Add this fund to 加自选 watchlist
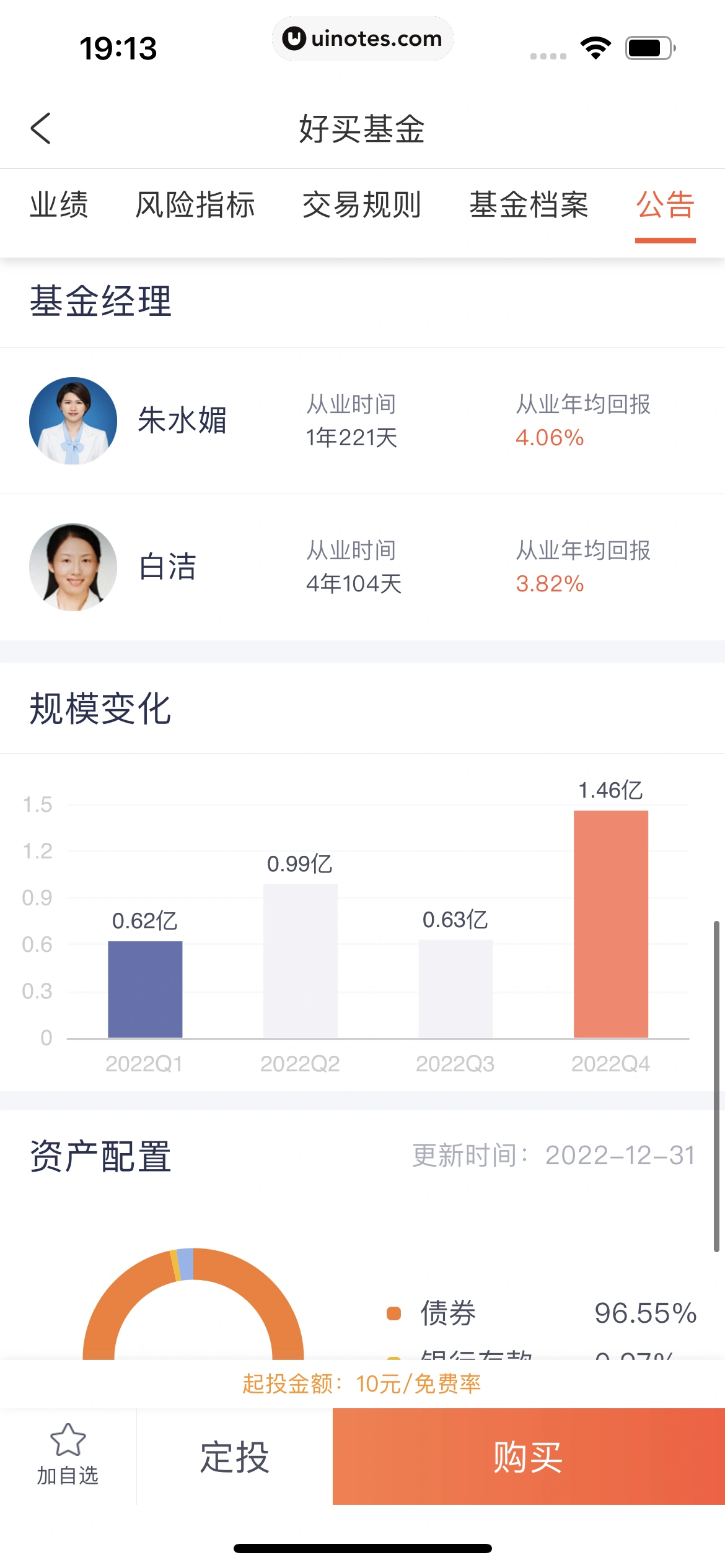Screen dimensions: 725x1568 coord(68,1455)
